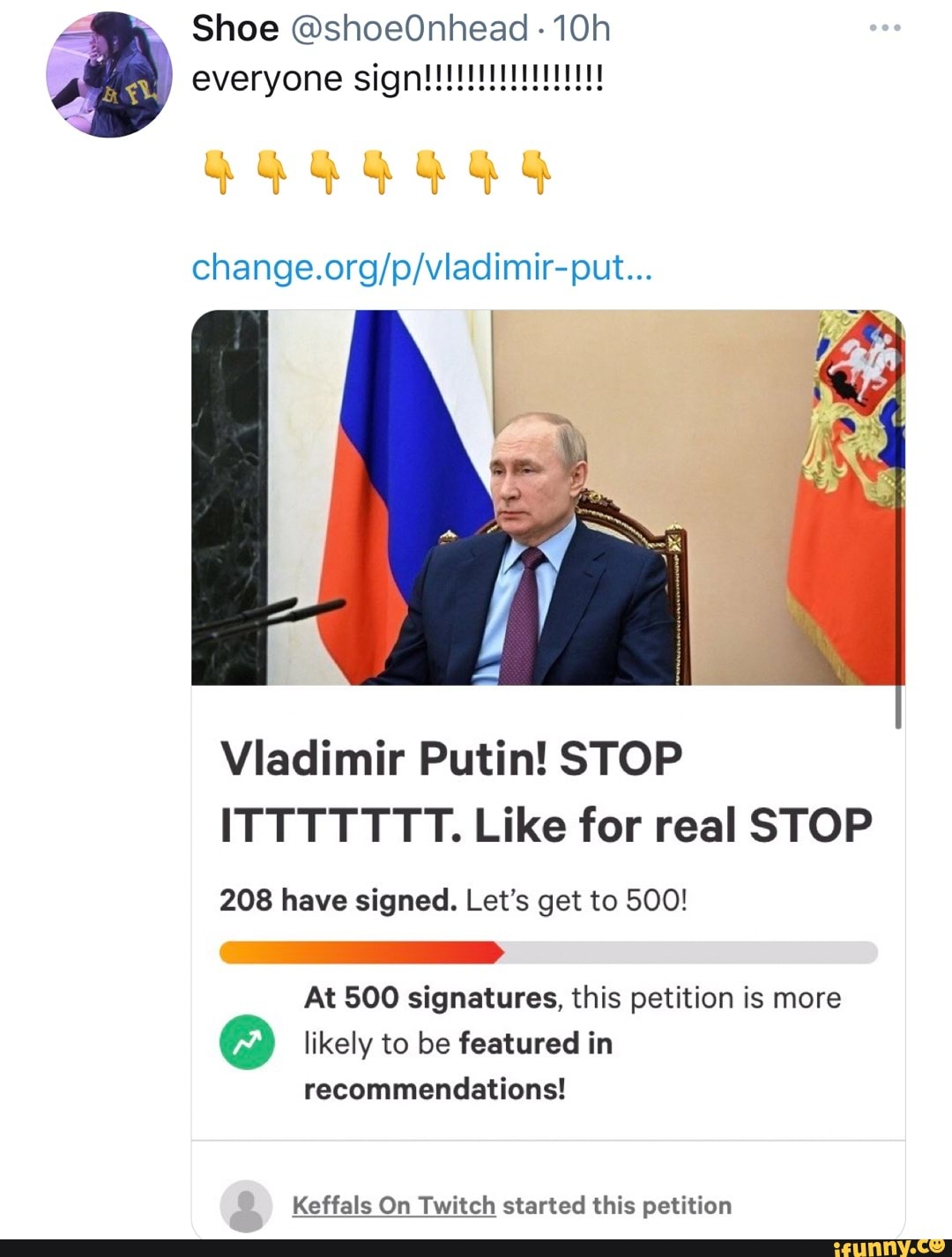Viewport: 952px width, 1257px height.
Task: Open Shoe's profile picture
Action: pos(109,74)
